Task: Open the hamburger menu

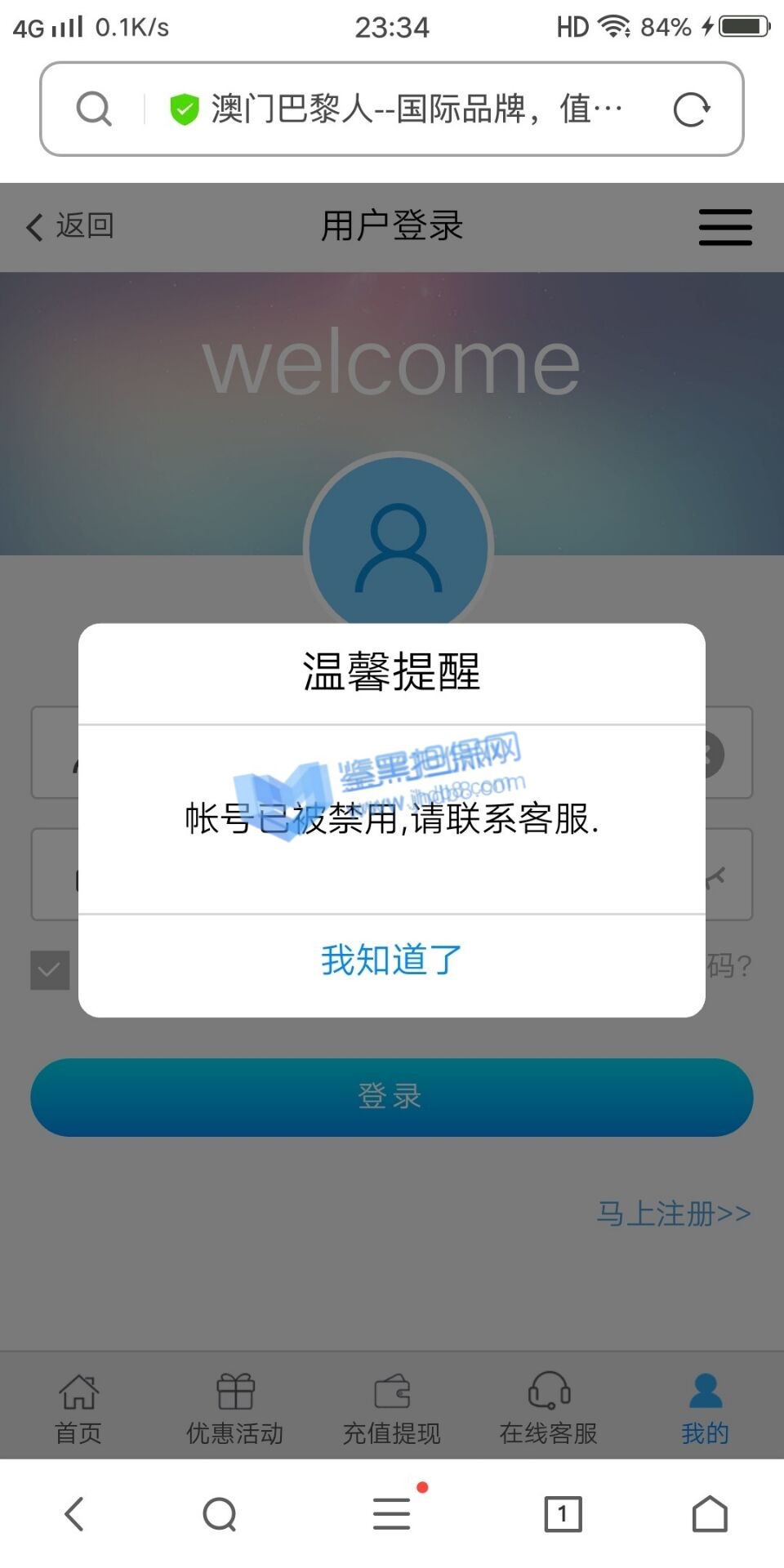Action: coord(725,226)
